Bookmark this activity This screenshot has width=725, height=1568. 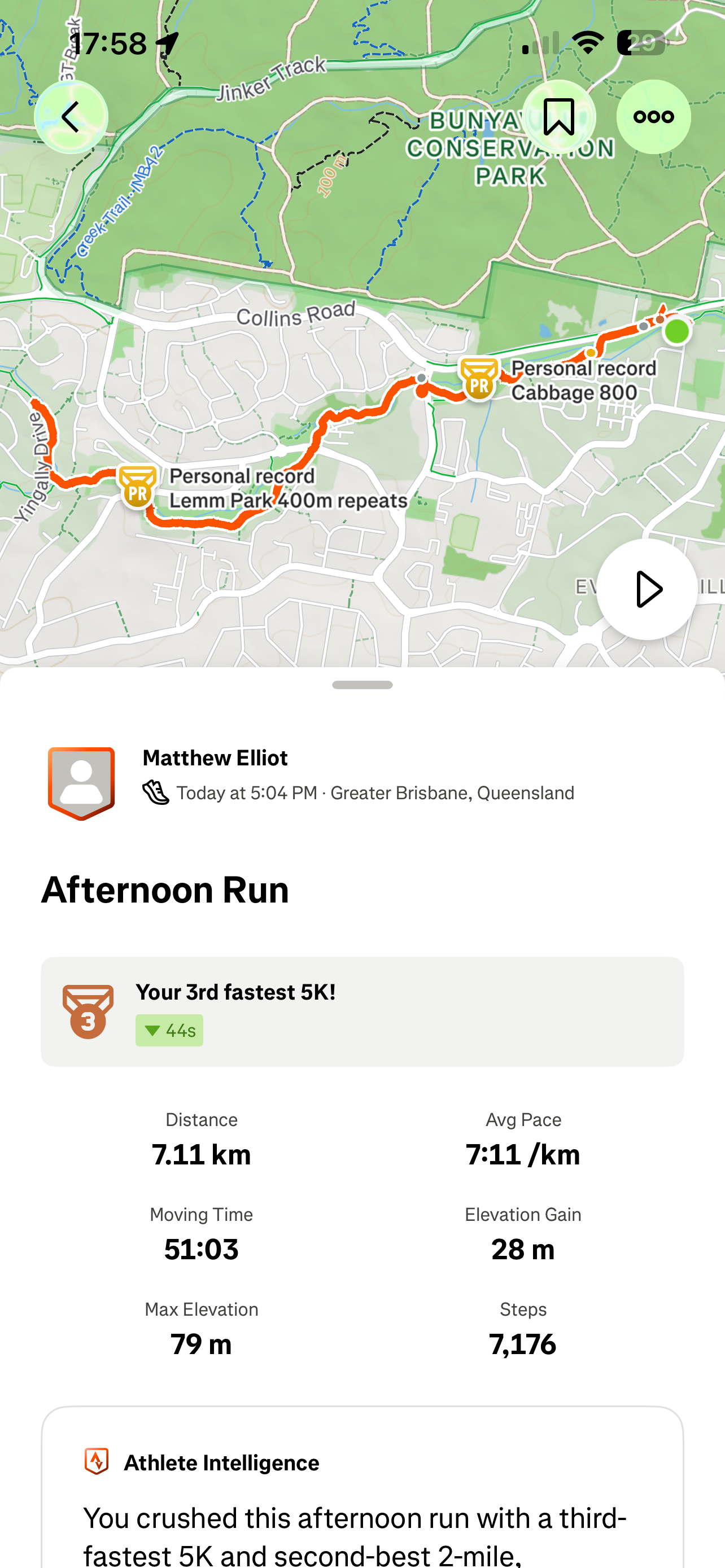[559, 117]
